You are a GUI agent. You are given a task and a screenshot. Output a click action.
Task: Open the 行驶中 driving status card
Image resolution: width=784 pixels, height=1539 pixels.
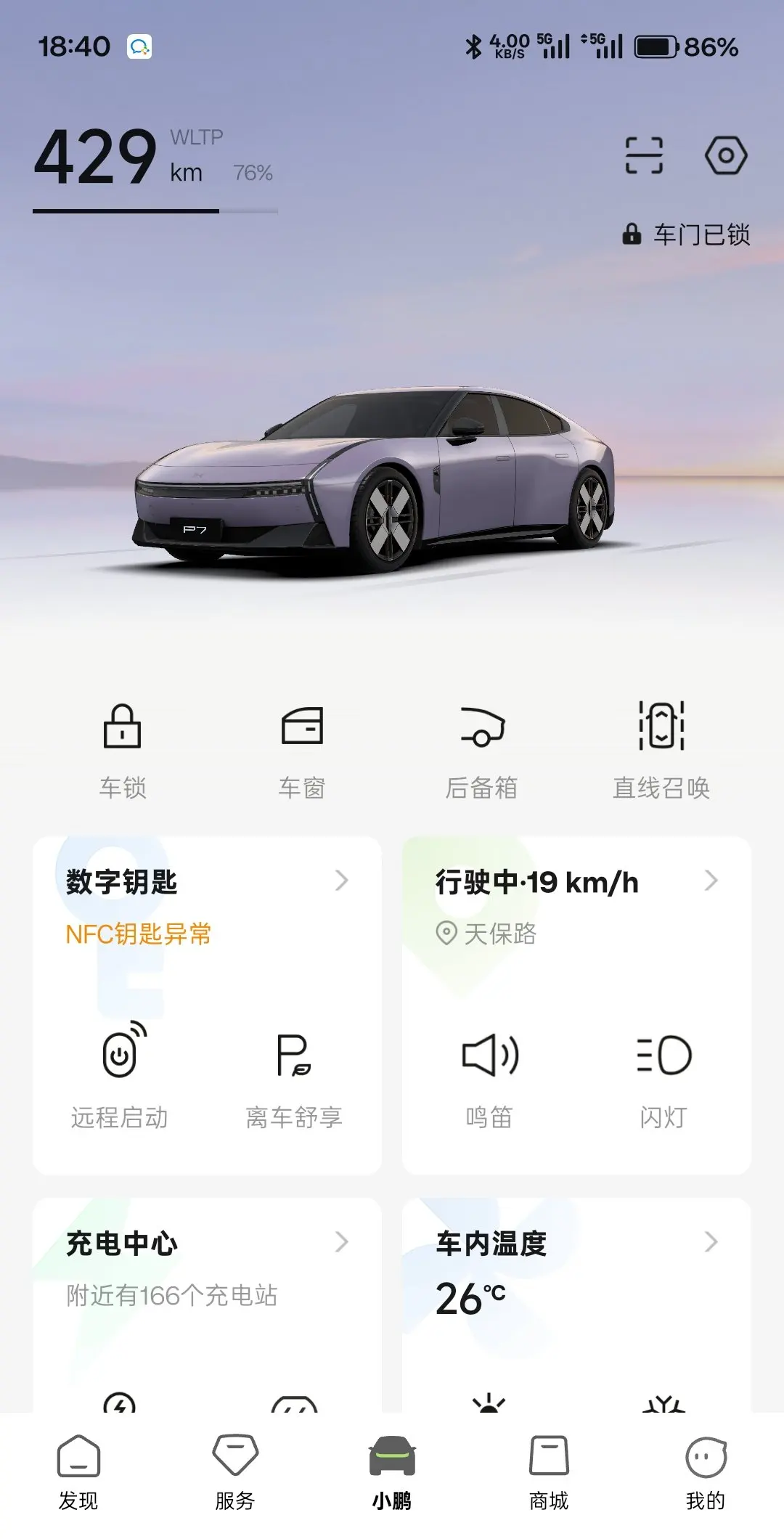point(576,882)
